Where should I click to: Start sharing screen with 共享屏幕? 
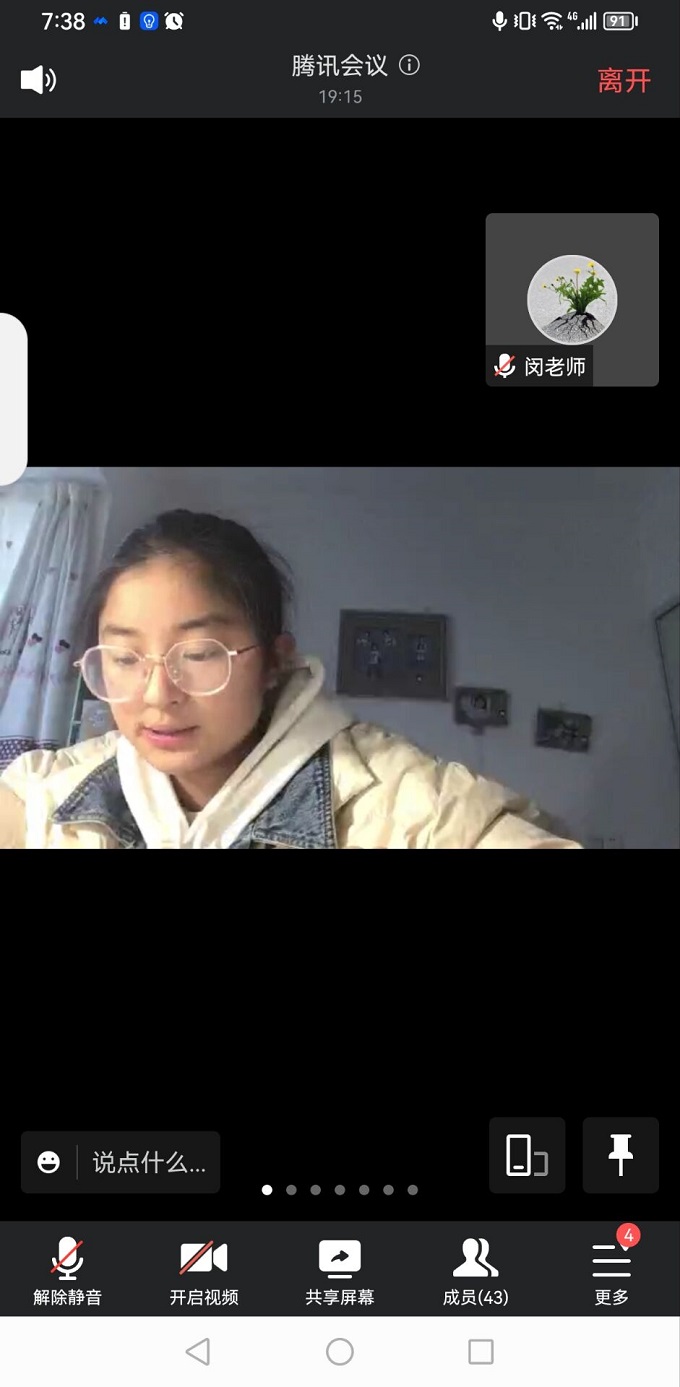(340, 1268)
